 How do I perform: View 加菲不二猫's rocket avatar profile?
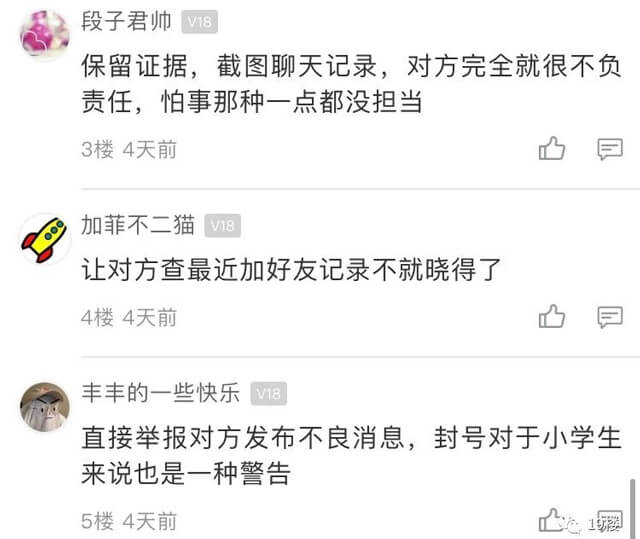[45, 238]
